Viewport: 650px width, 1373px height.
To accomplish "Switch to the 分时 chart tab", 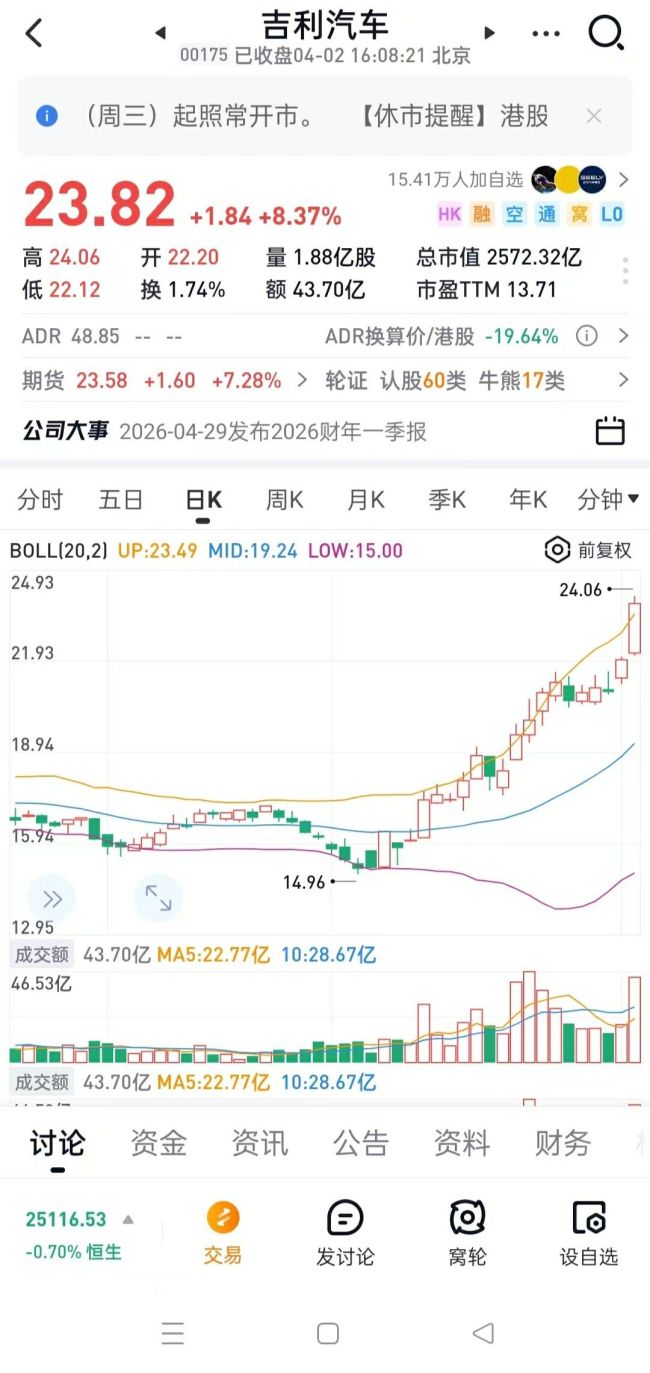I will [40, 499].
